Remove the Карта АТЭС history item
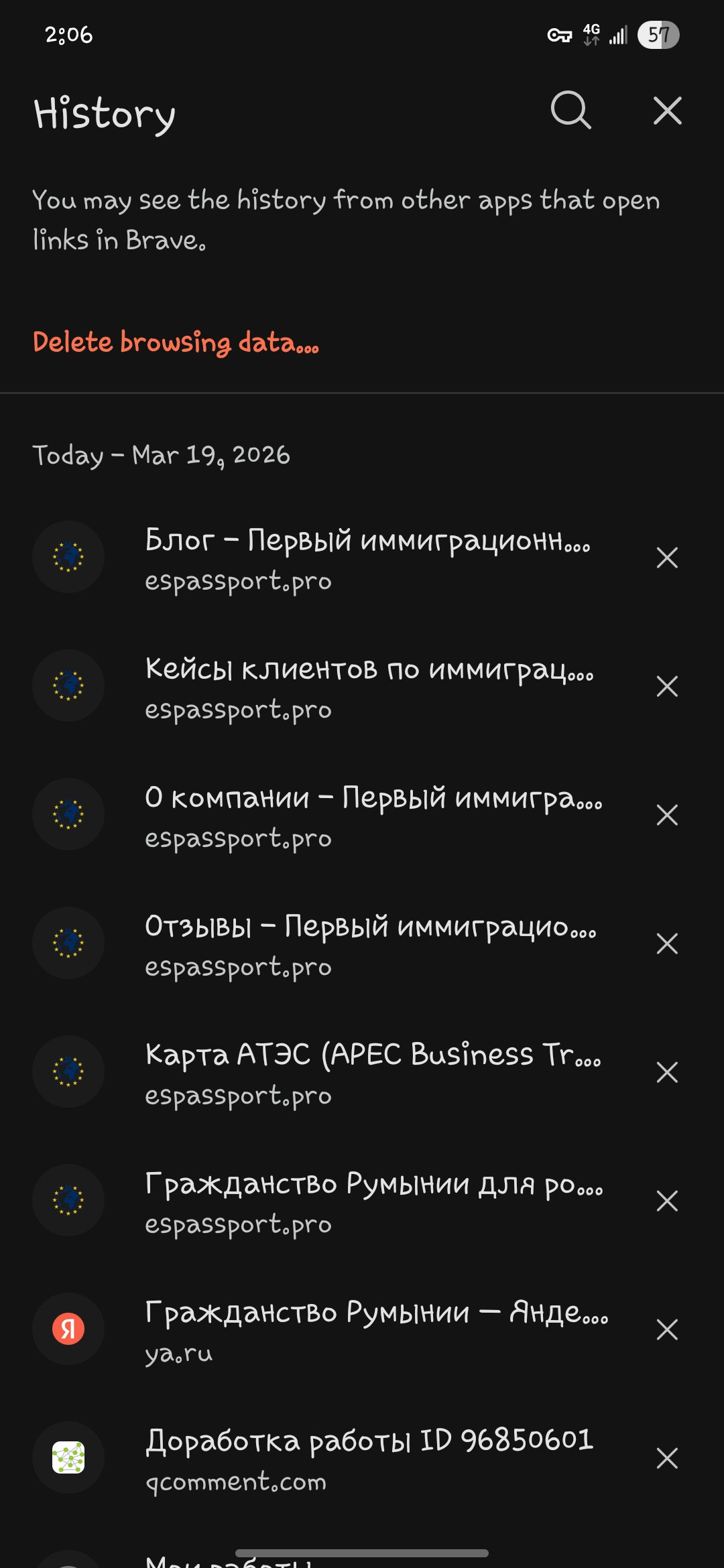The width and height of the screenshot is (724, 1568). 667,1072
